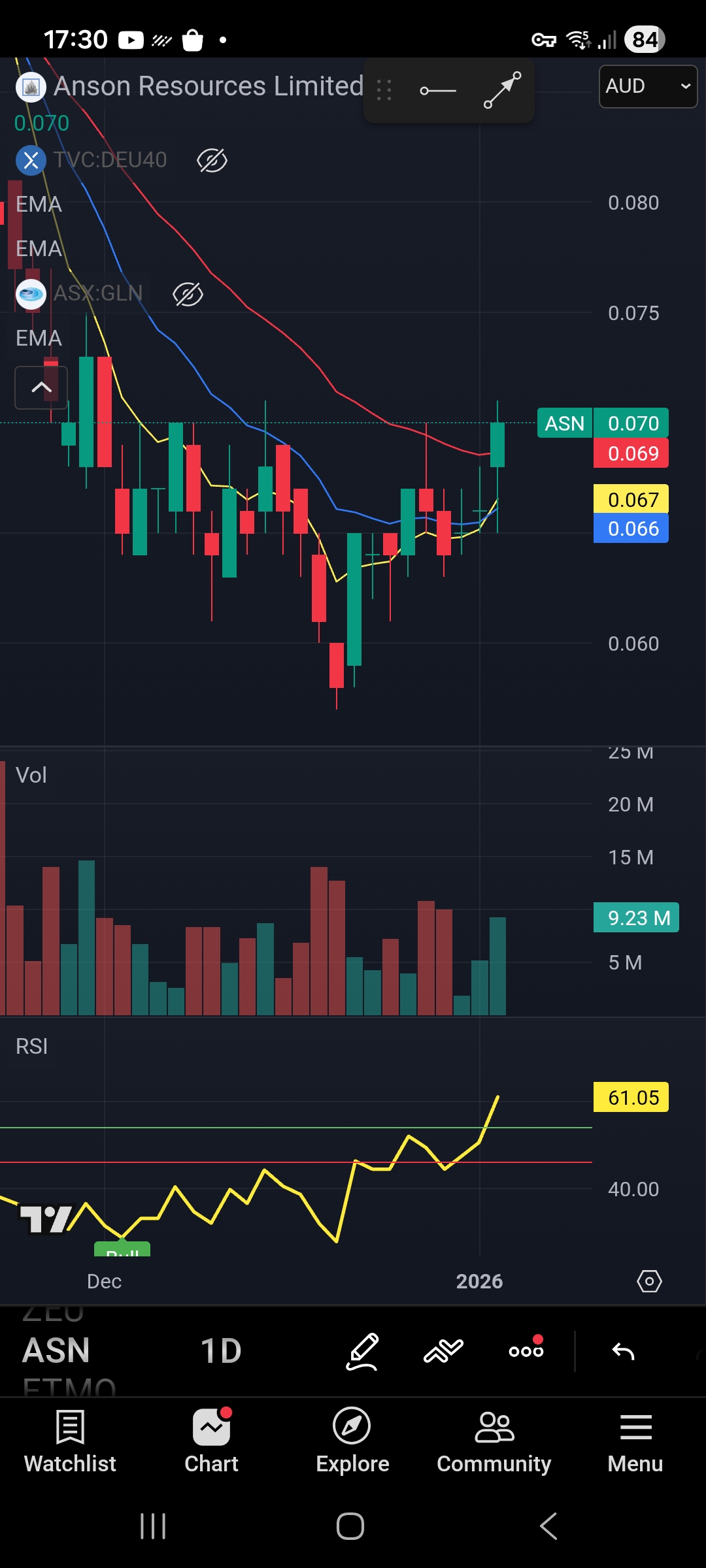The image size is (706, 1568).
Task: Tap the drawing toolbar's drag handle
Action: 384,91
